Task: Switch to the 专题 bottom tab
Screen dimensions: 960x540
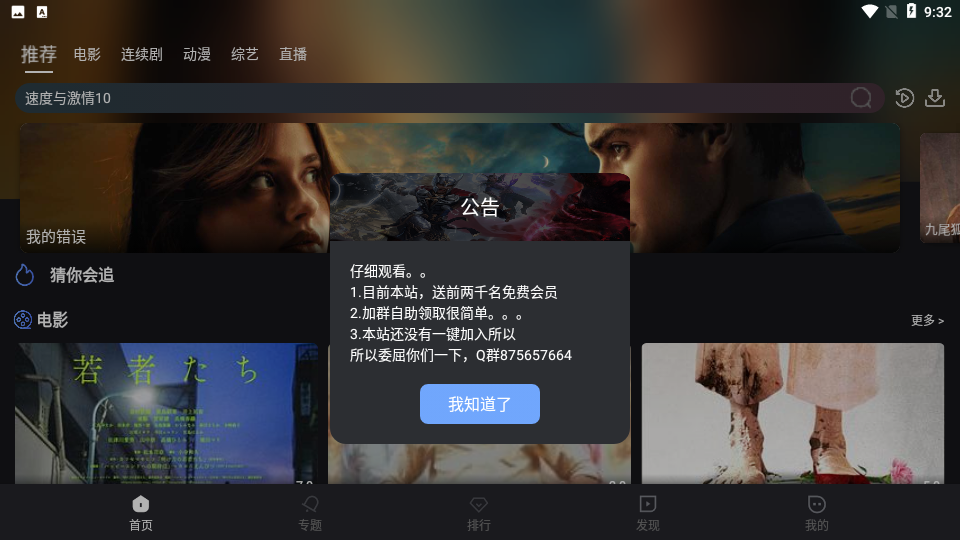Action: (310, 513)
